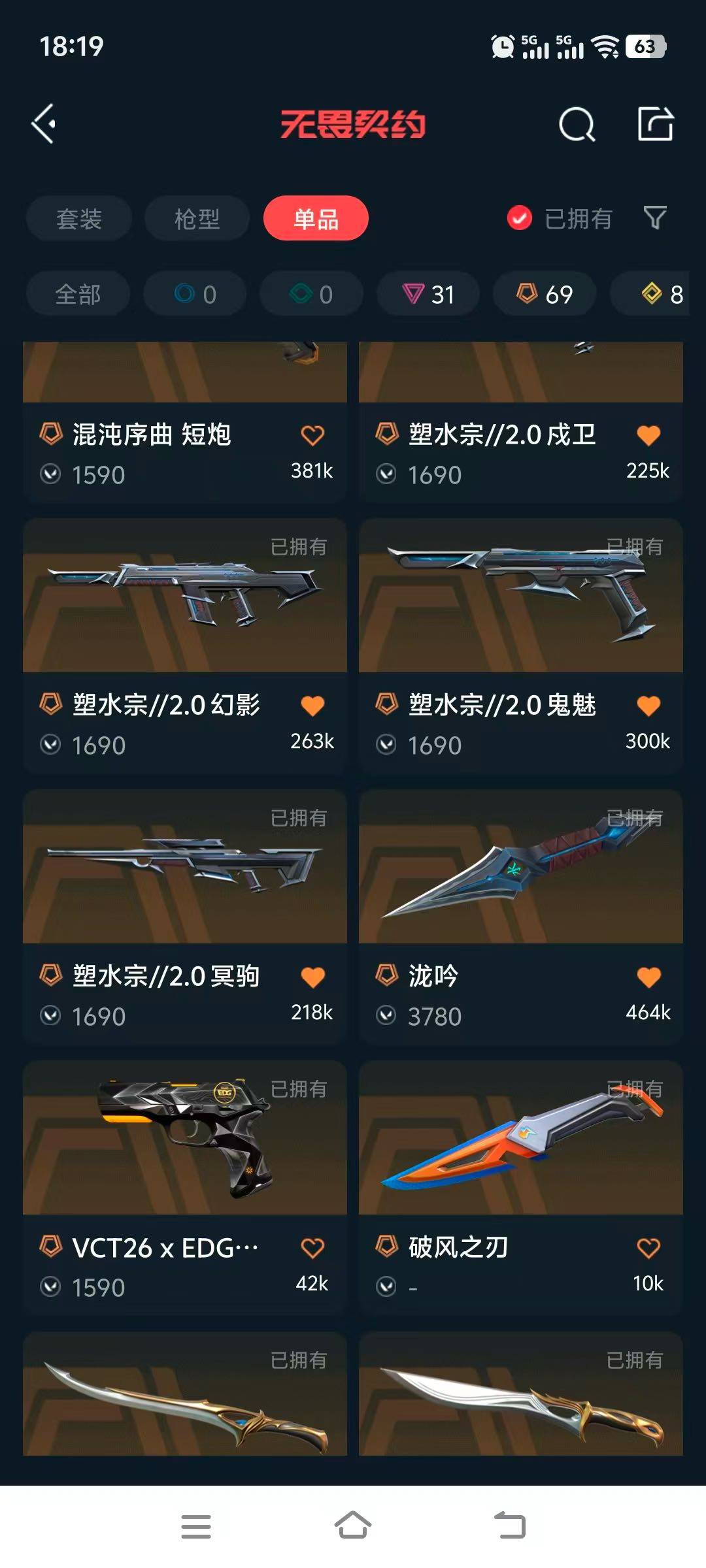The image size is (706, 1568).
Task: Open the VCT26 x EDG pistol card
Action: 185,1188
